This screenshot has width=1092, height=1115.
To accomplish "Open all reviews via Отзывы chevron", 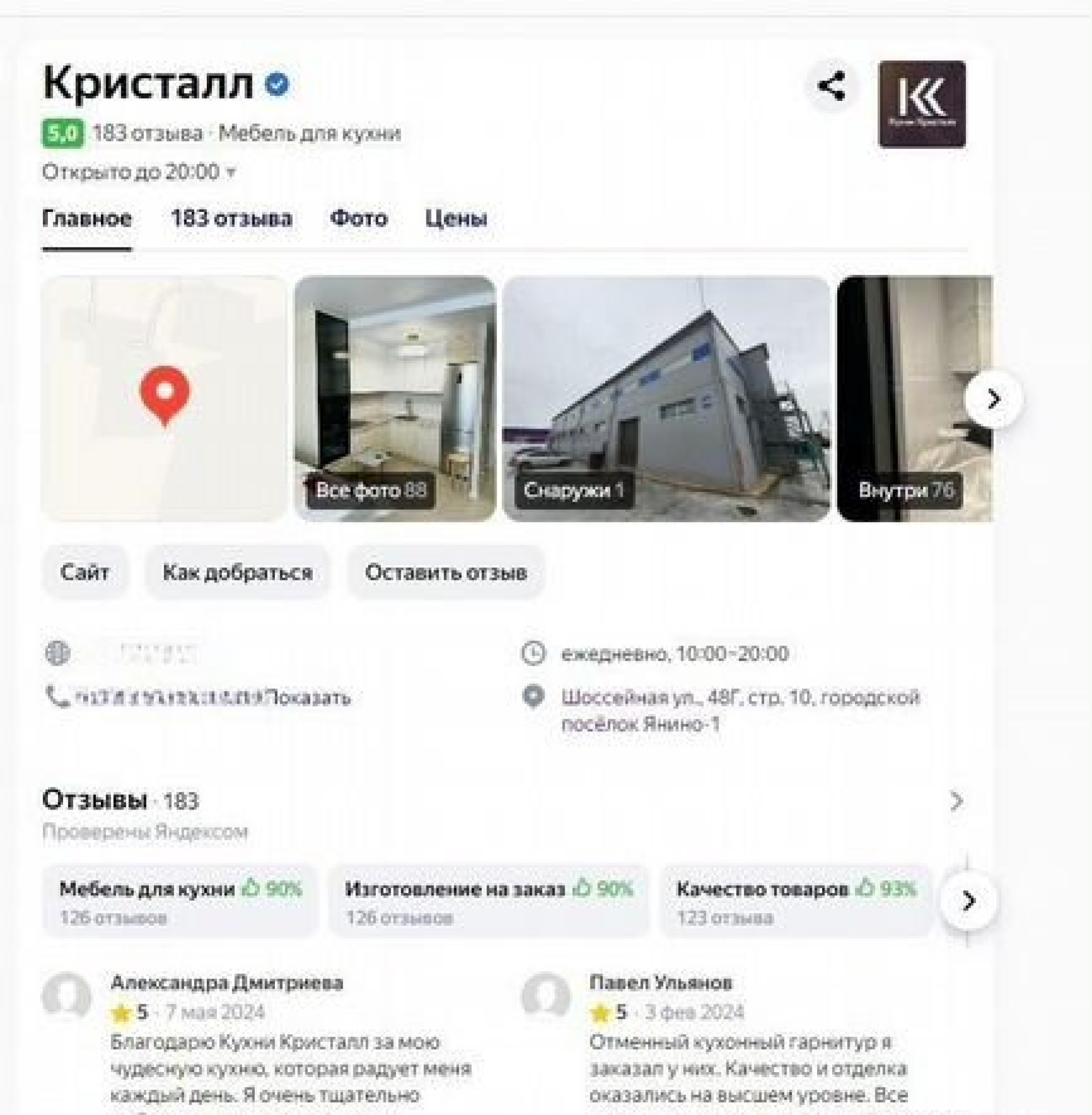I will (956, 801).
